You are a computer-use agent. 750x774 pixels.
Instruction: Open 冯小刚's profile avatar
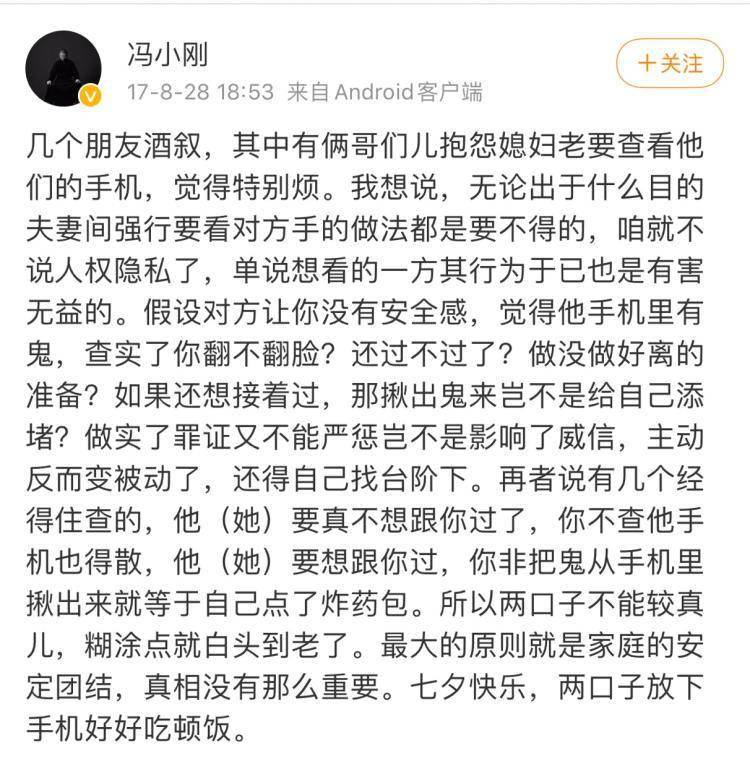pyautogui.click(x=63, y=67)
